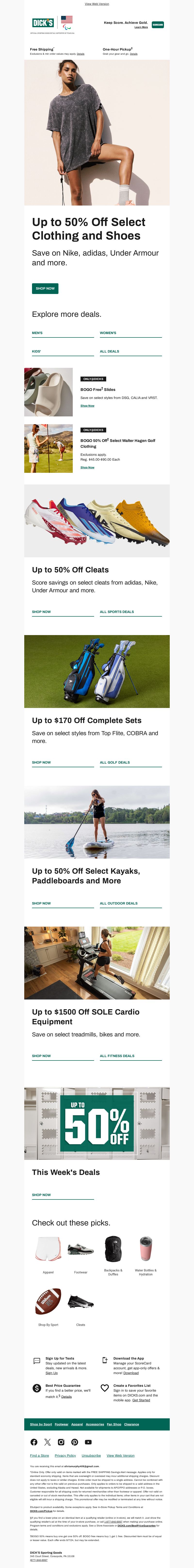
Task: Open the Kids' deals link
Action: point(36,351)
